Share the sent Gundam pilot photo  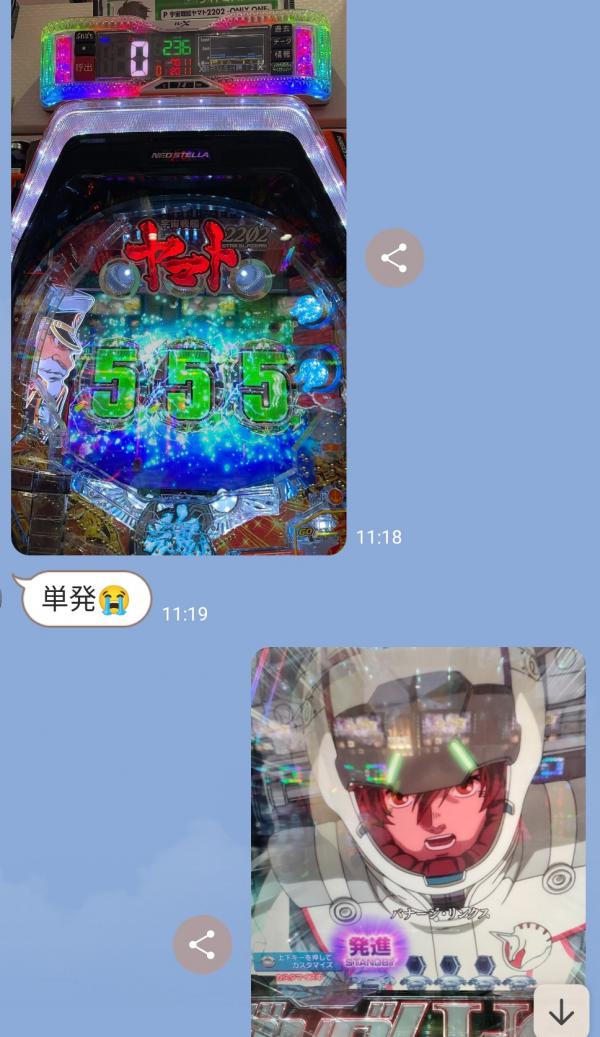[202, 945]
